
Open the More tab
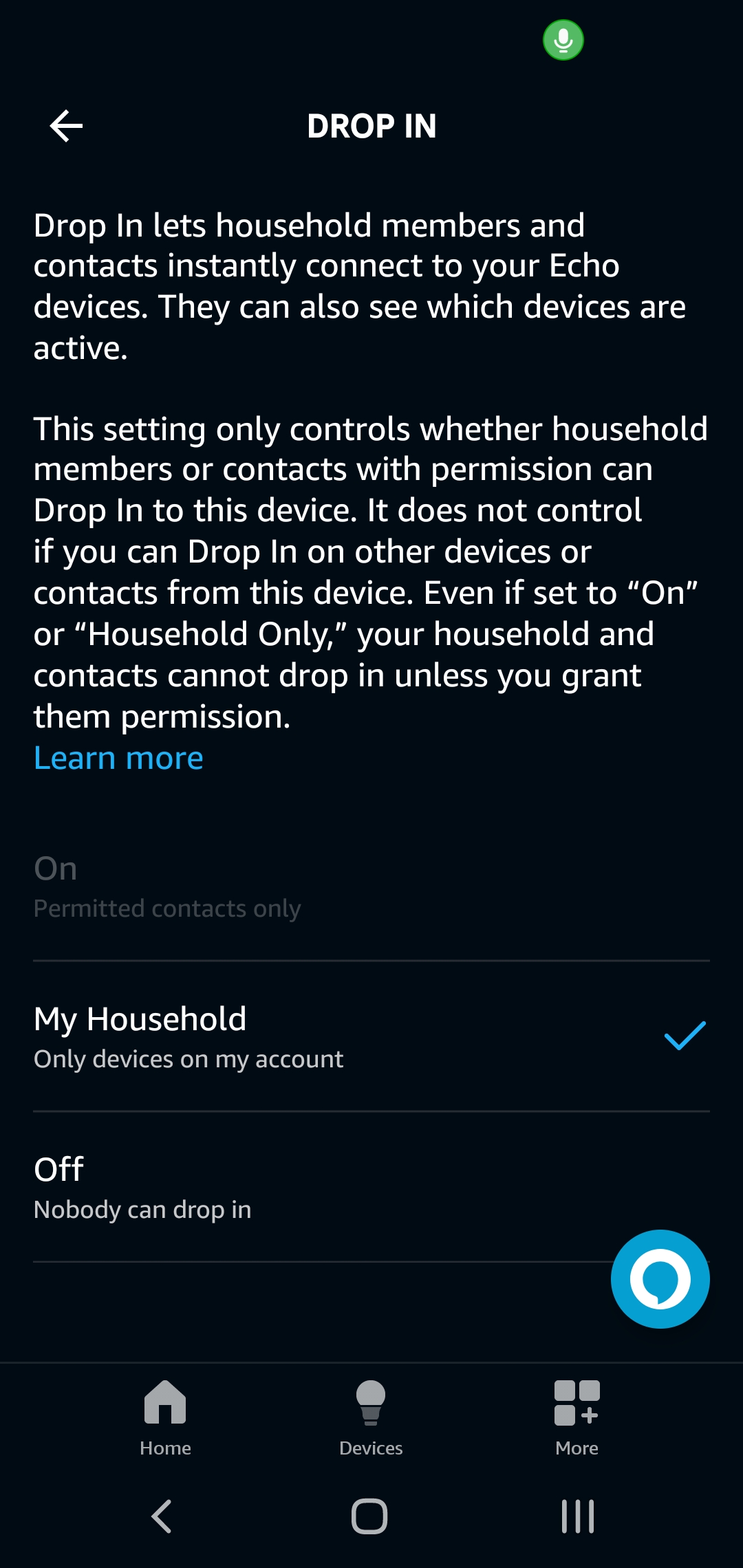point(577,1418)
